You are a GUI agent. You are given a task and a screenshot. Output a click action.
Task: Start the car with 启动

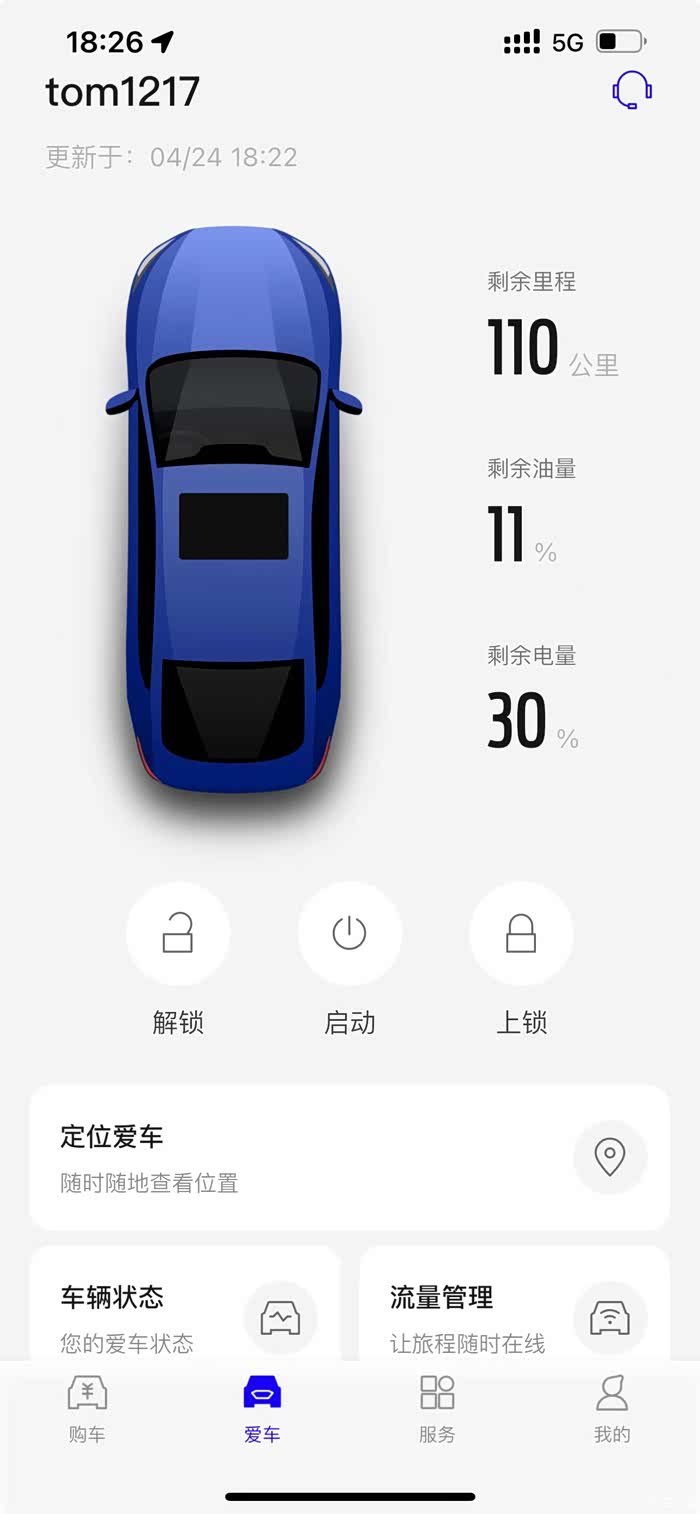pos(350,934)
